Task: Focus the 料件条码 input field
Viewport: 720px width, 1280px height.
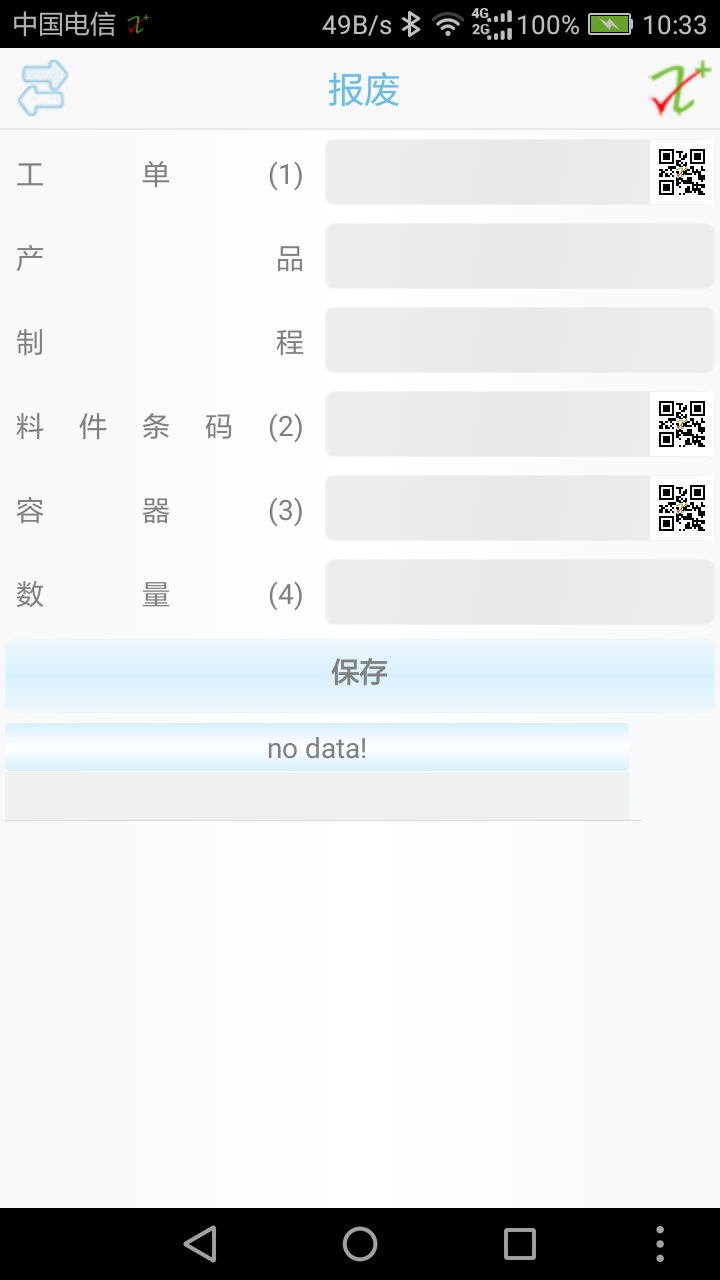Action: point(488,424)
